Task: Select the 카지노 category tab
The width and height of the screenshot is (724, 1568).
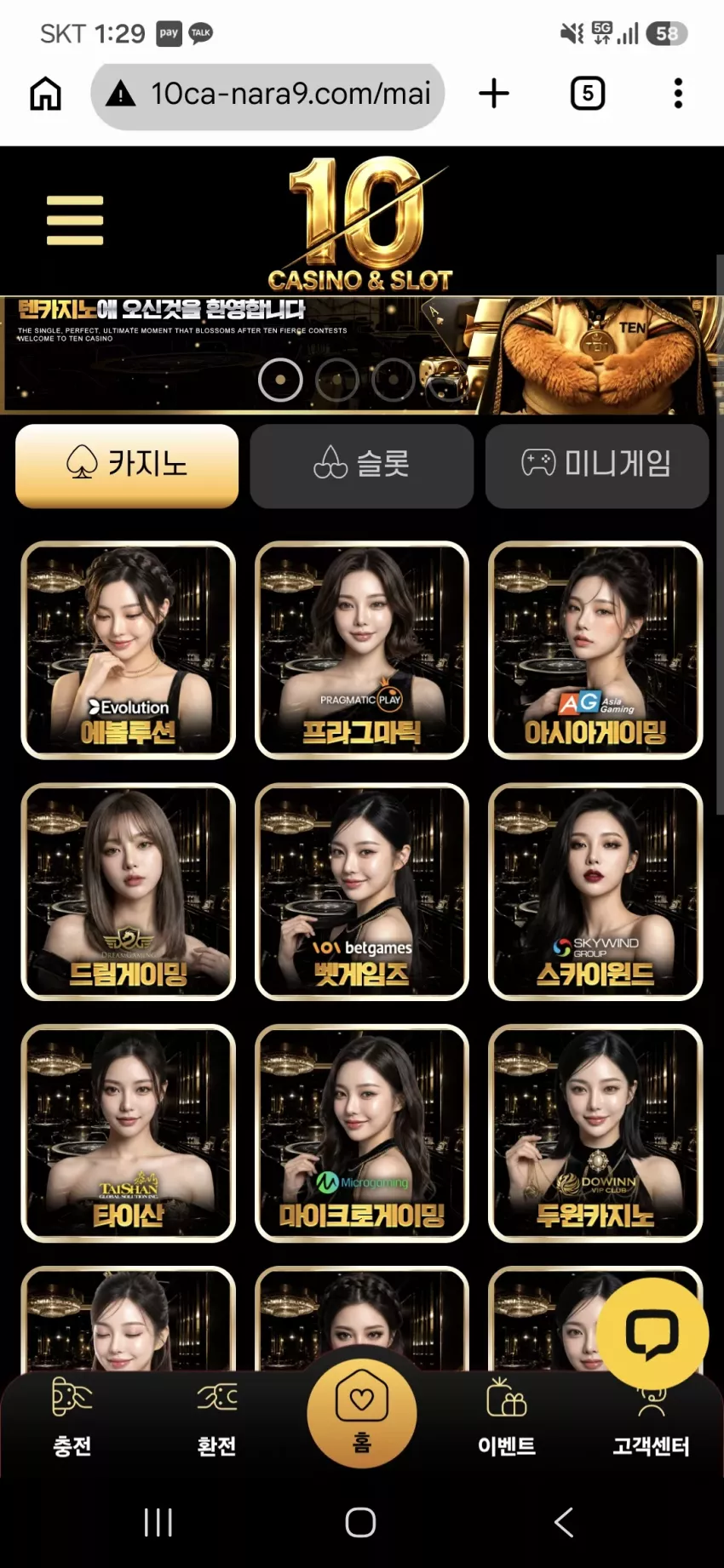Action: (x=127, y=466)
